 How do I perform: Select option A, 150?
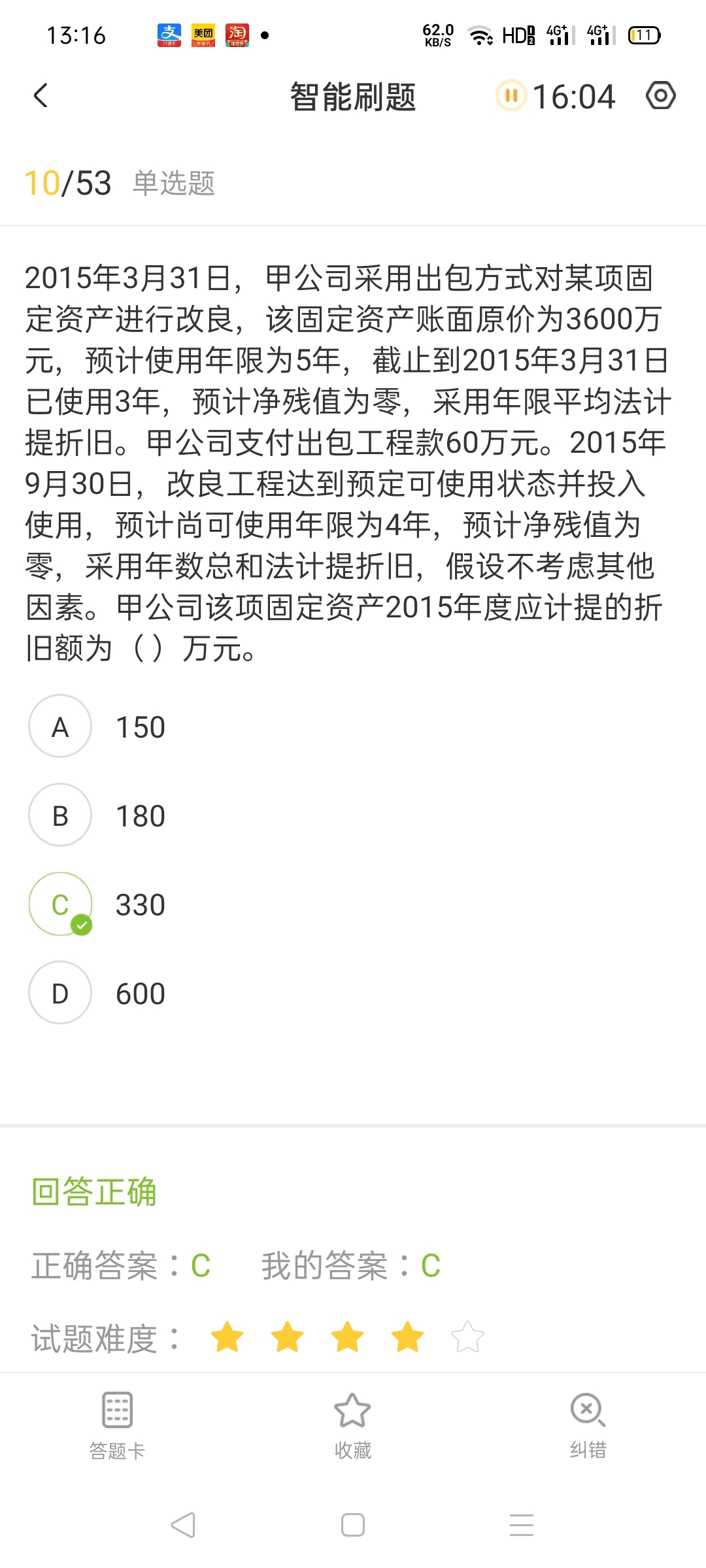point(60,727)
